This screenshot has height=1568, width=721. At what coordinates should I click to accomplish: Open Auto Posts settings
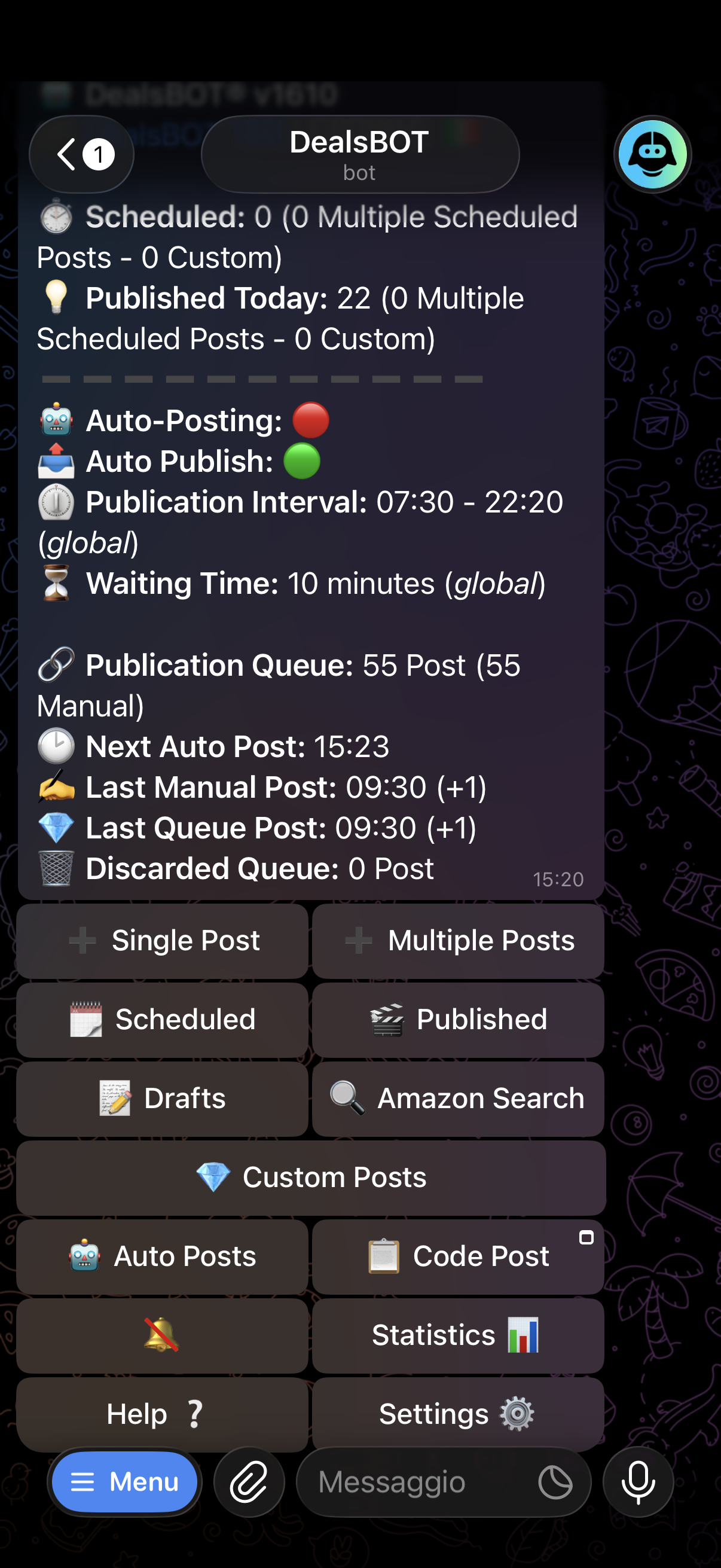click(x=163, y=1257)
